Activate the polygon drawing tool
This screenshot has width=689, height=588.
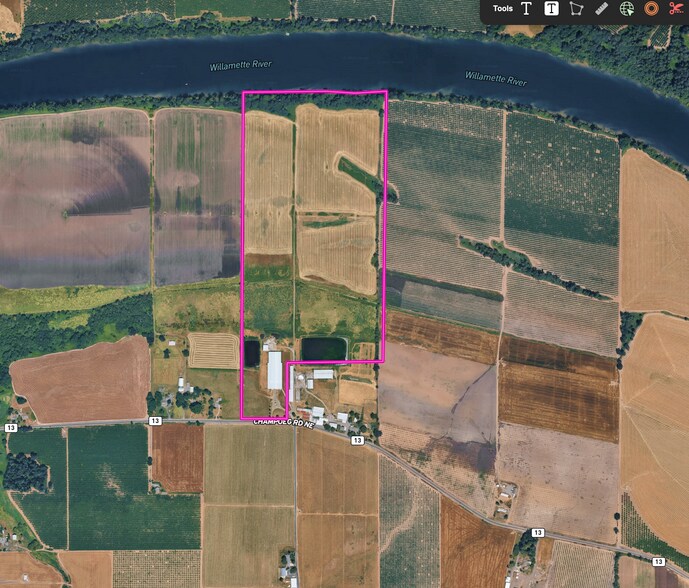pos(576,9)
